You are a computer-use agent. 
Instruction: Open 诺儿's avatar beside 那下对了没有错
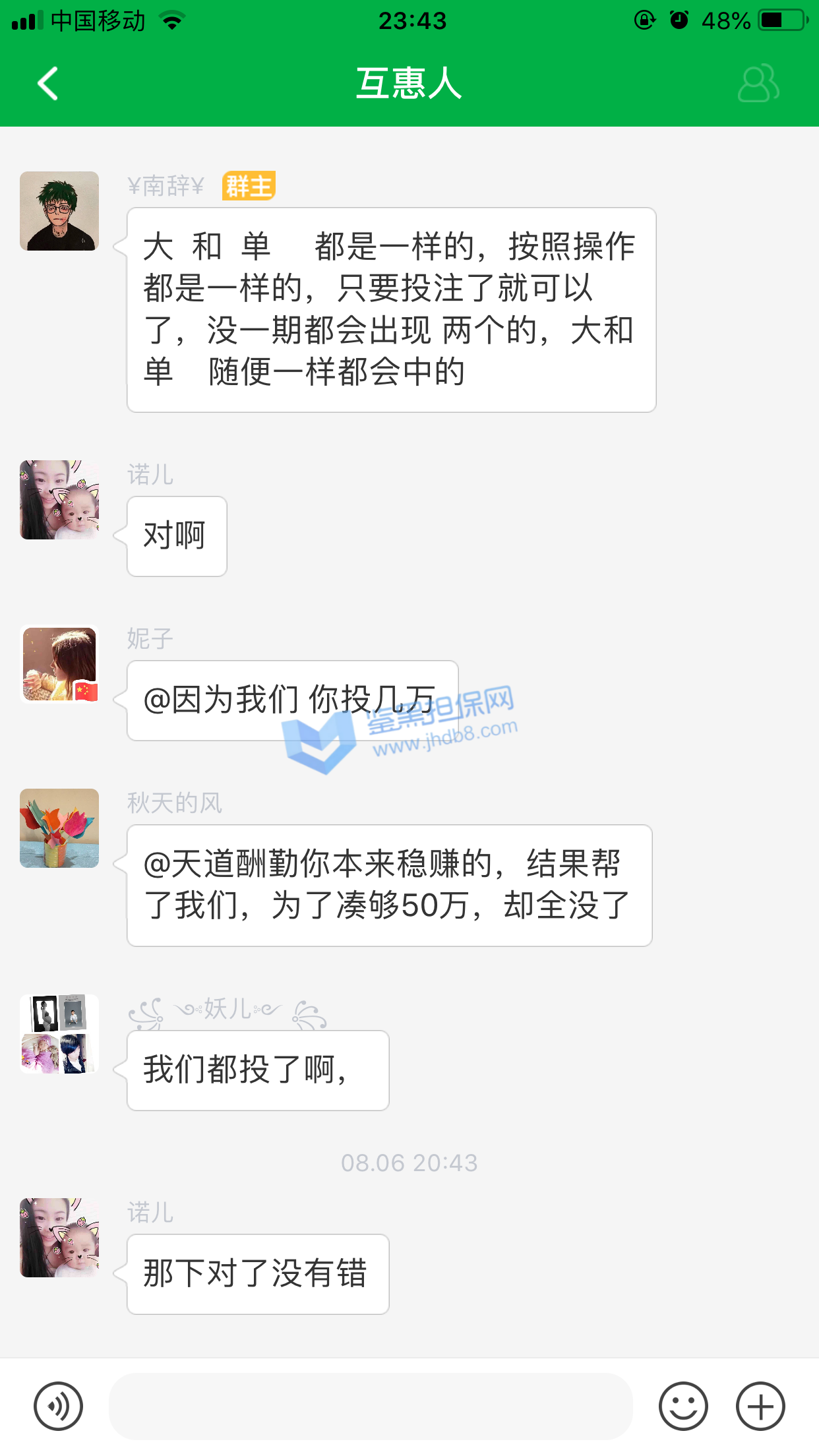(x=59, y=1238)
